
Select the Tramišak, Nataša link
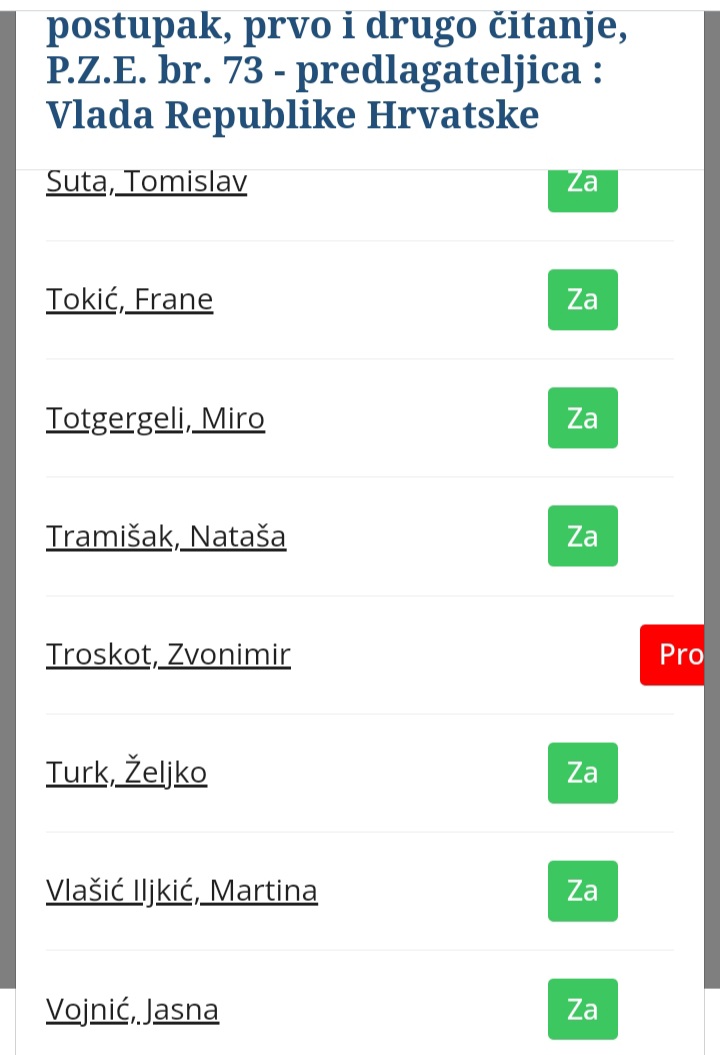tap(166, 537)
